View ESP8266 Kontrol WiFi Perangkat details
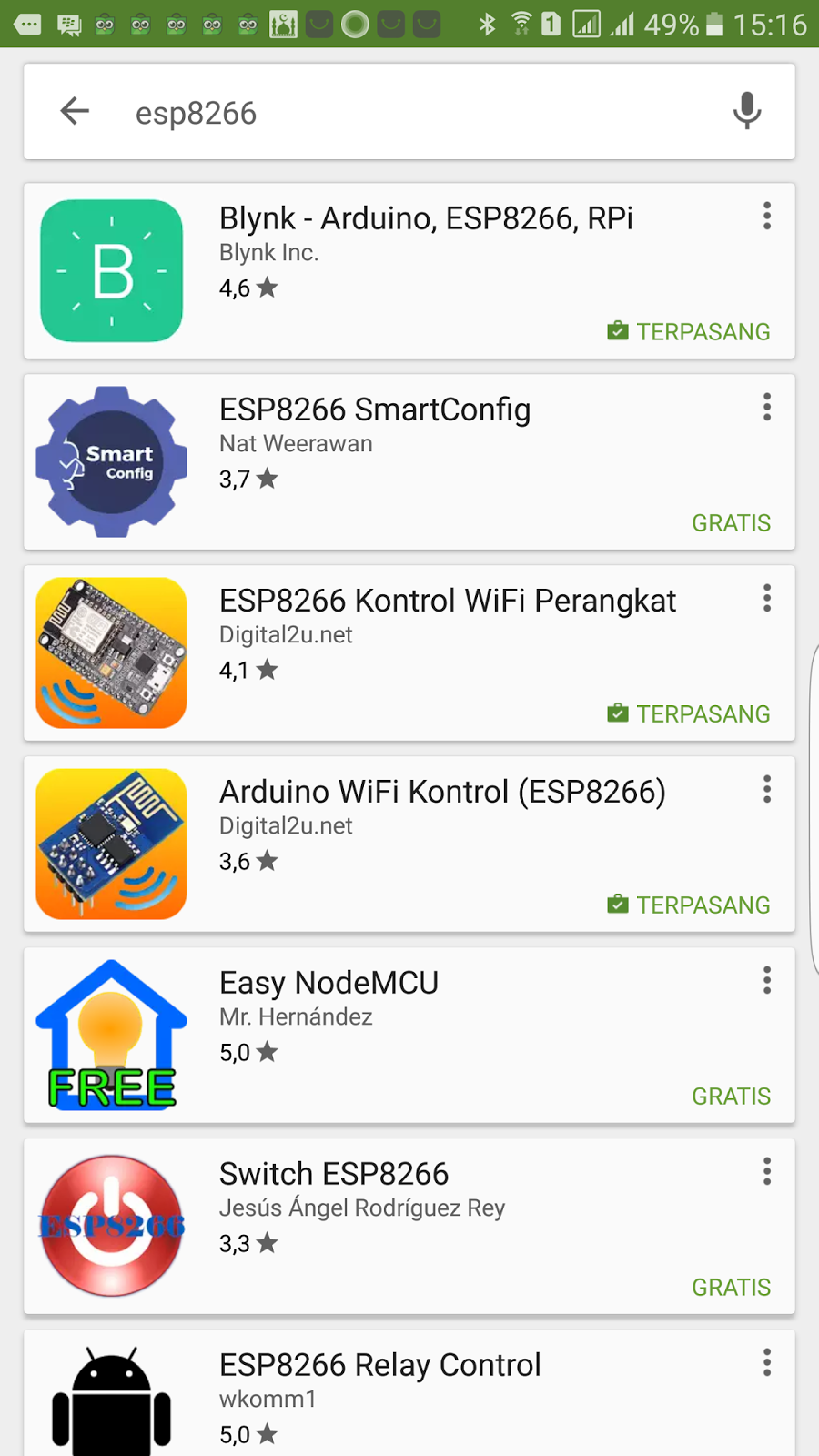 pyautogui.click(x=448, y=602)
